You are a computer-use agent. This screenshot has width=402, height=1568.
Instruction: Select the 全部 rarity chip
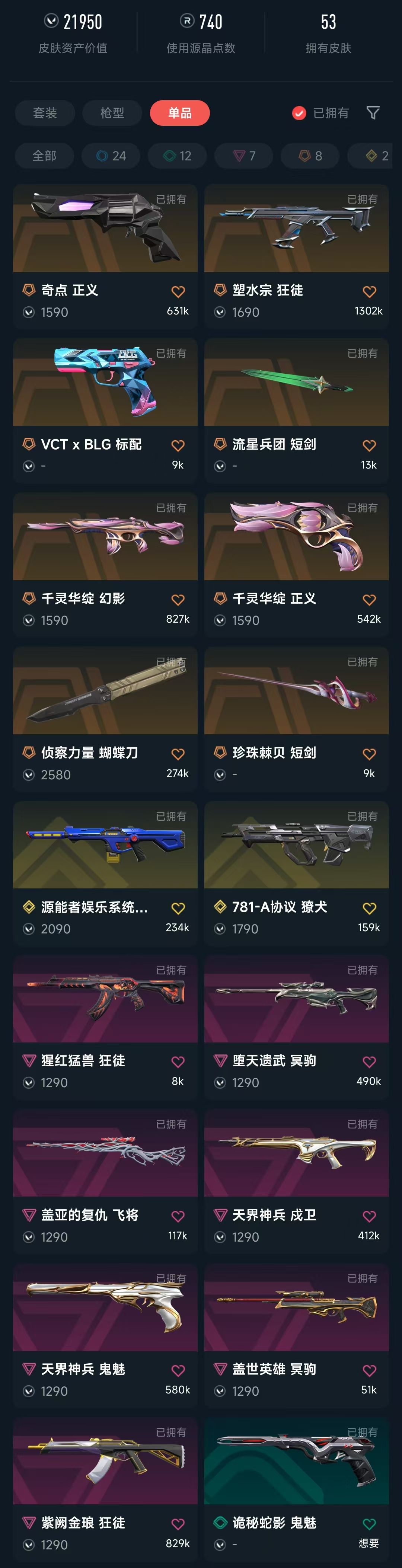pos(44,156)
